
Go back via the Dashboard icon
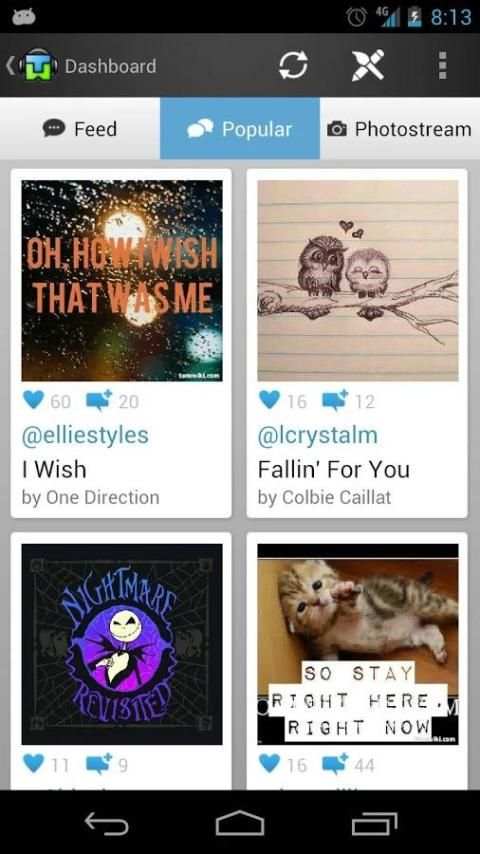pos(33,66)
